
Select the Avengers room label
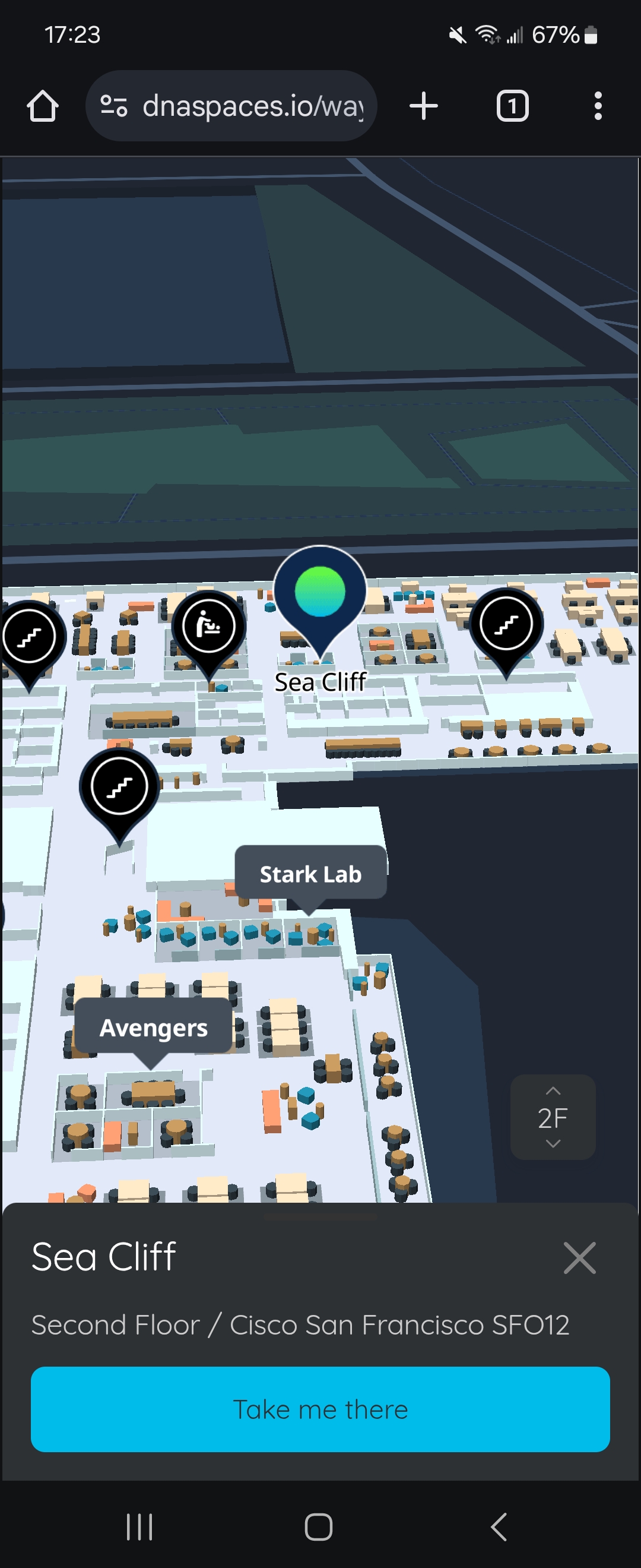(x=153, y=1028)
